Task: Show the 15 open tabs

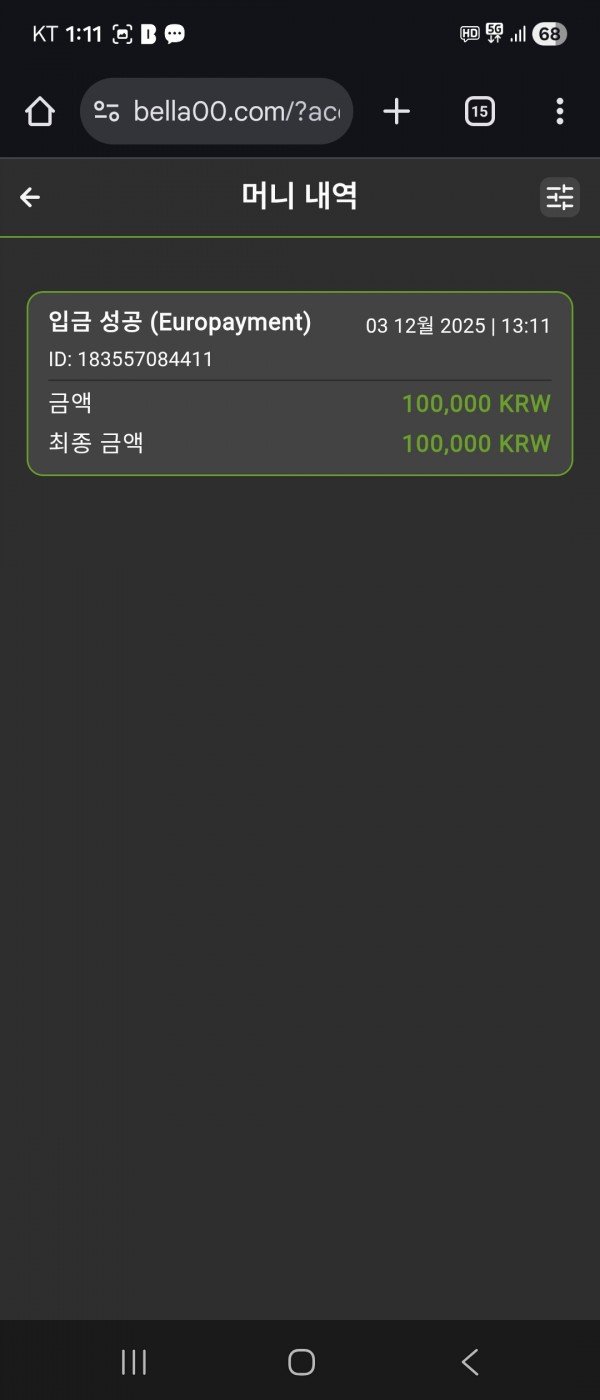Action: click(x=480, y=112)
